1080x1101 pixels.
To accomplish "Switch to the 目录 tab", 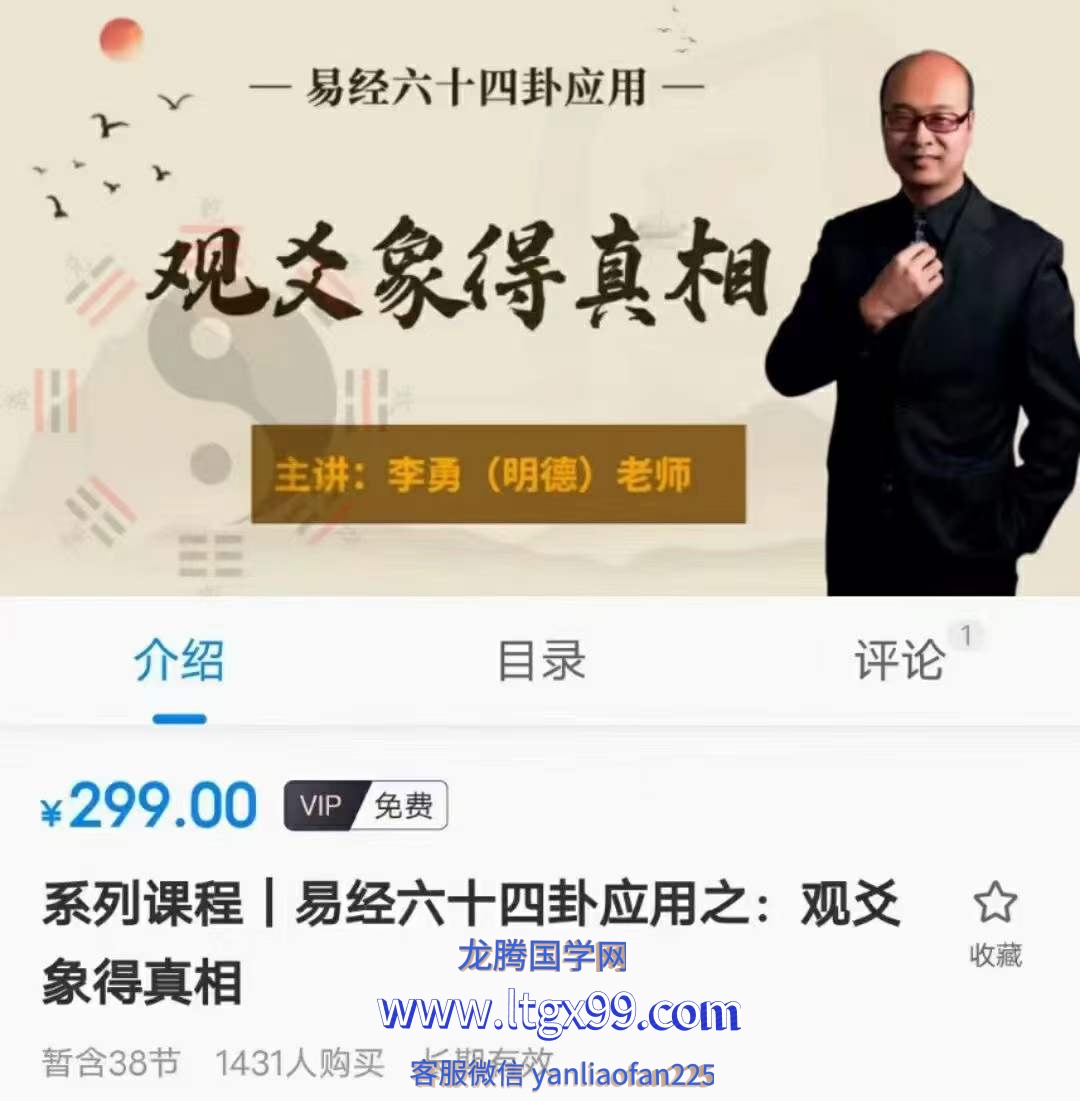I will pyautogui.click(x=541, y=662).
